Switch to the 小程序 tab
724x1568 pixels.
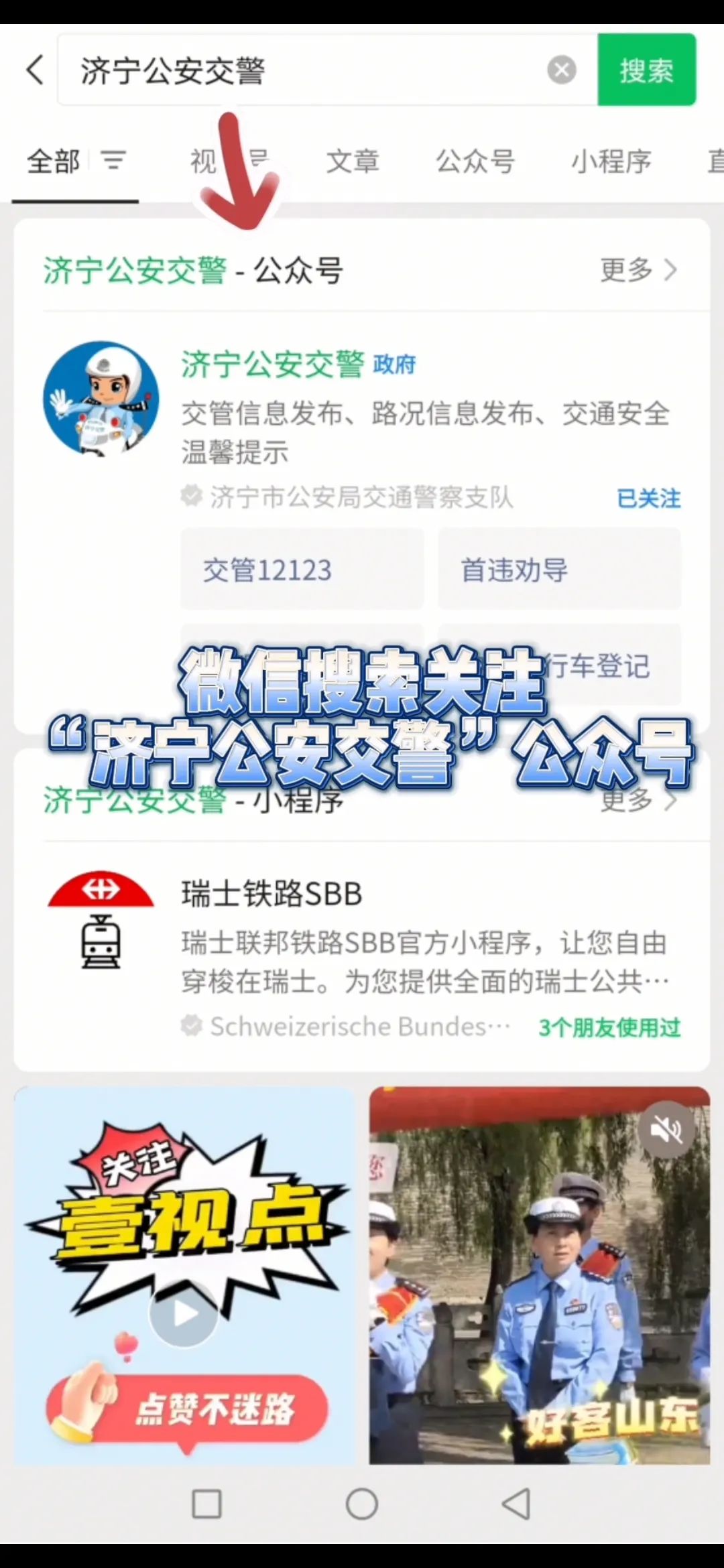click(x=611, y=161)
